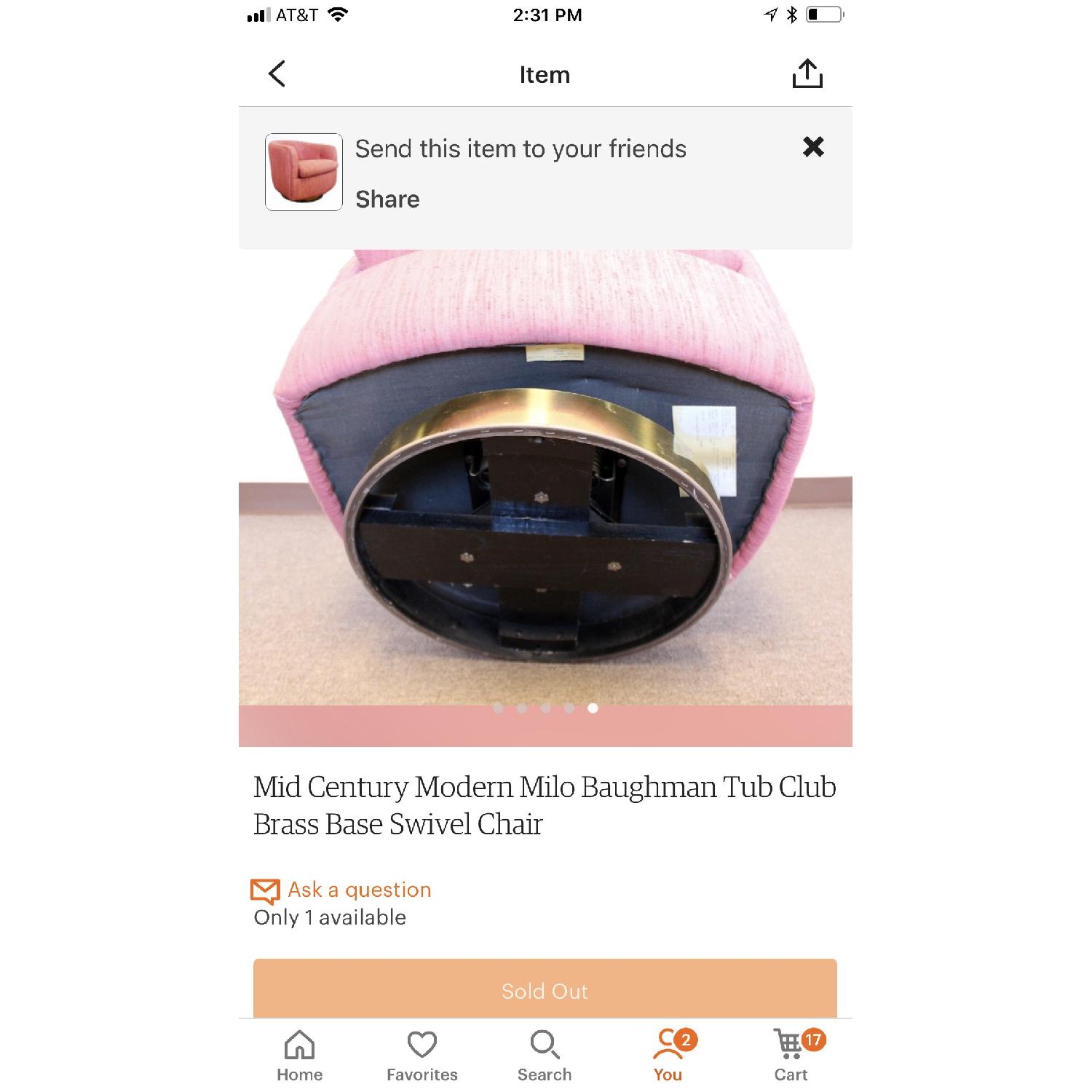The width and height of the screenshot is (1092, 1092).
Task: Dismiss the send to friends banner
Action: pyautogui.click(x=812, y=147)
